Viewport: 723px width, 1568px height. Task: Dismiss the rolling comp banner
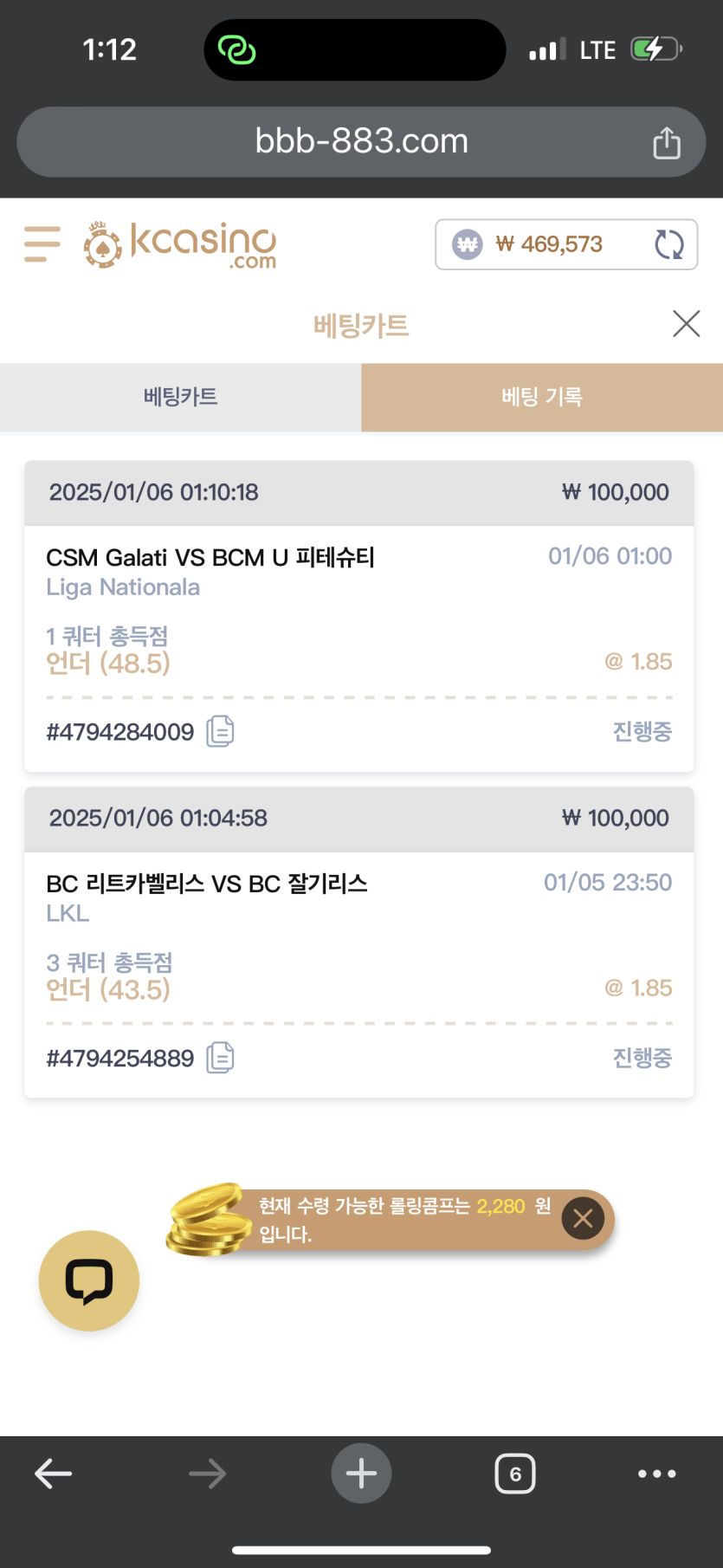[x=583, y=1218]
